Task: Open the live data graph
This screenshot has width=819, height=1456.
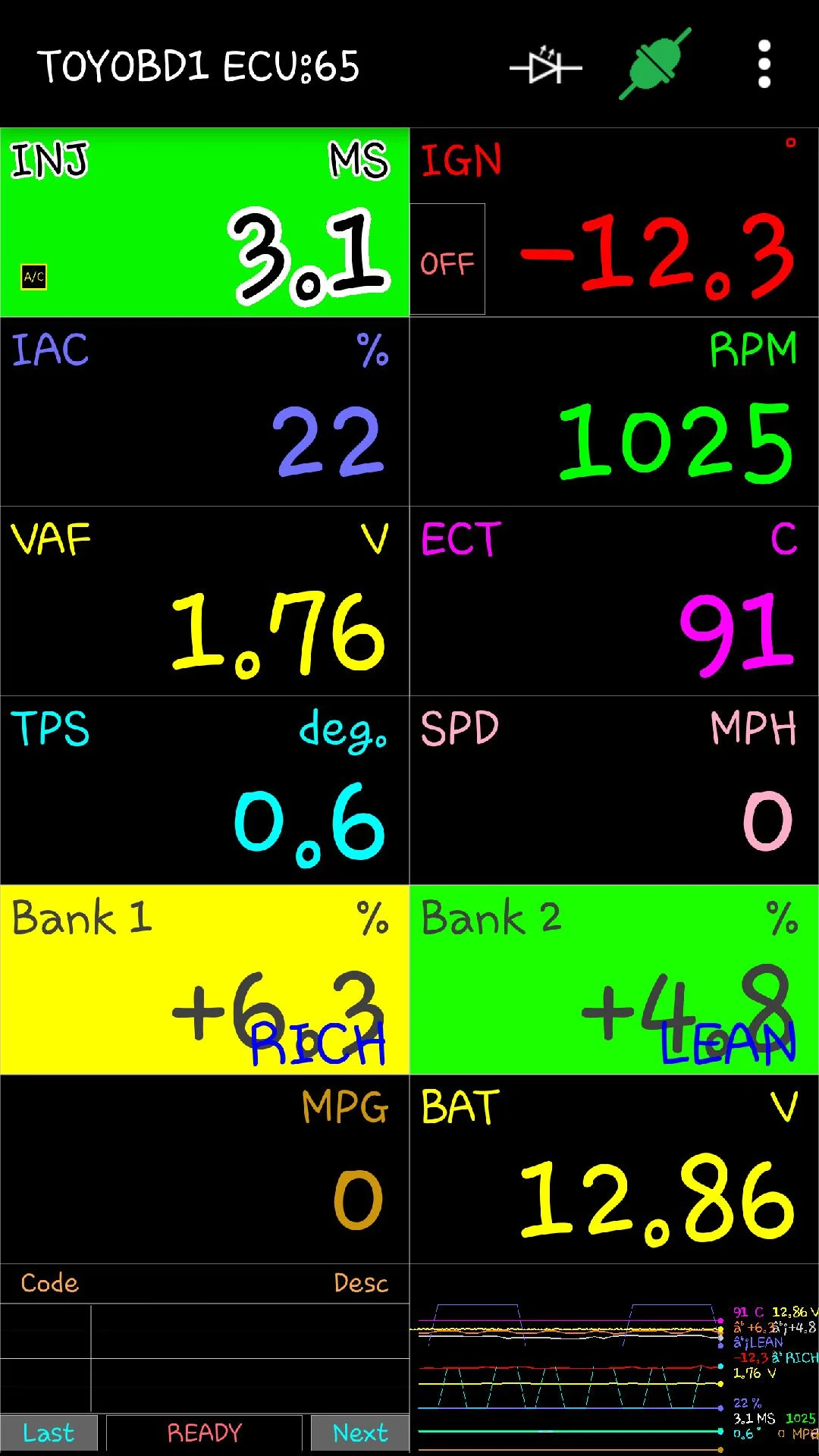Action: tap(614, 1361)
